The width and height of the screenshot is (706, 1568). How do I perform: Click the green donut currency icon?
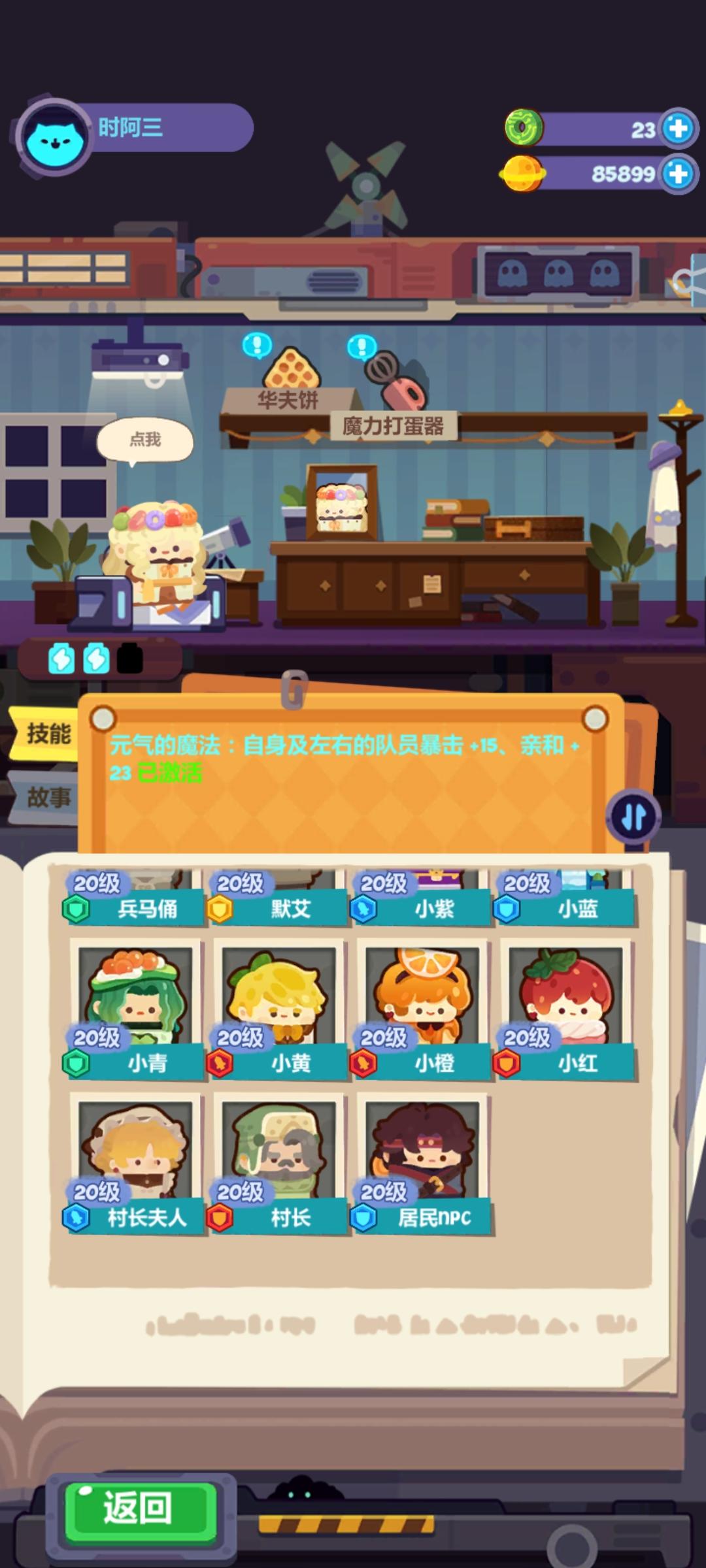[x=523, y=125]
